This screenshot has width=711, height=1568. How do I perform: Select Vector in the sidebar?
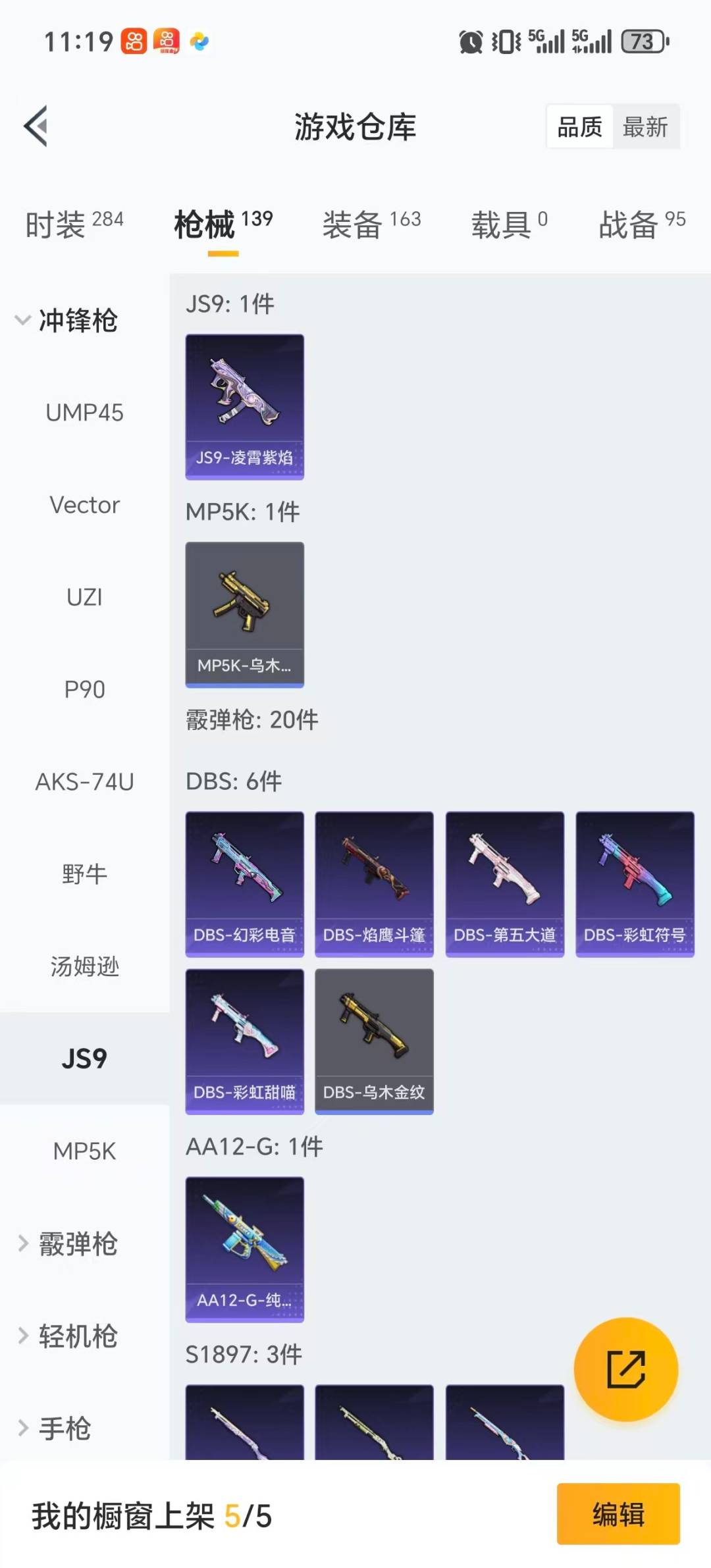(x=84, y=505)
